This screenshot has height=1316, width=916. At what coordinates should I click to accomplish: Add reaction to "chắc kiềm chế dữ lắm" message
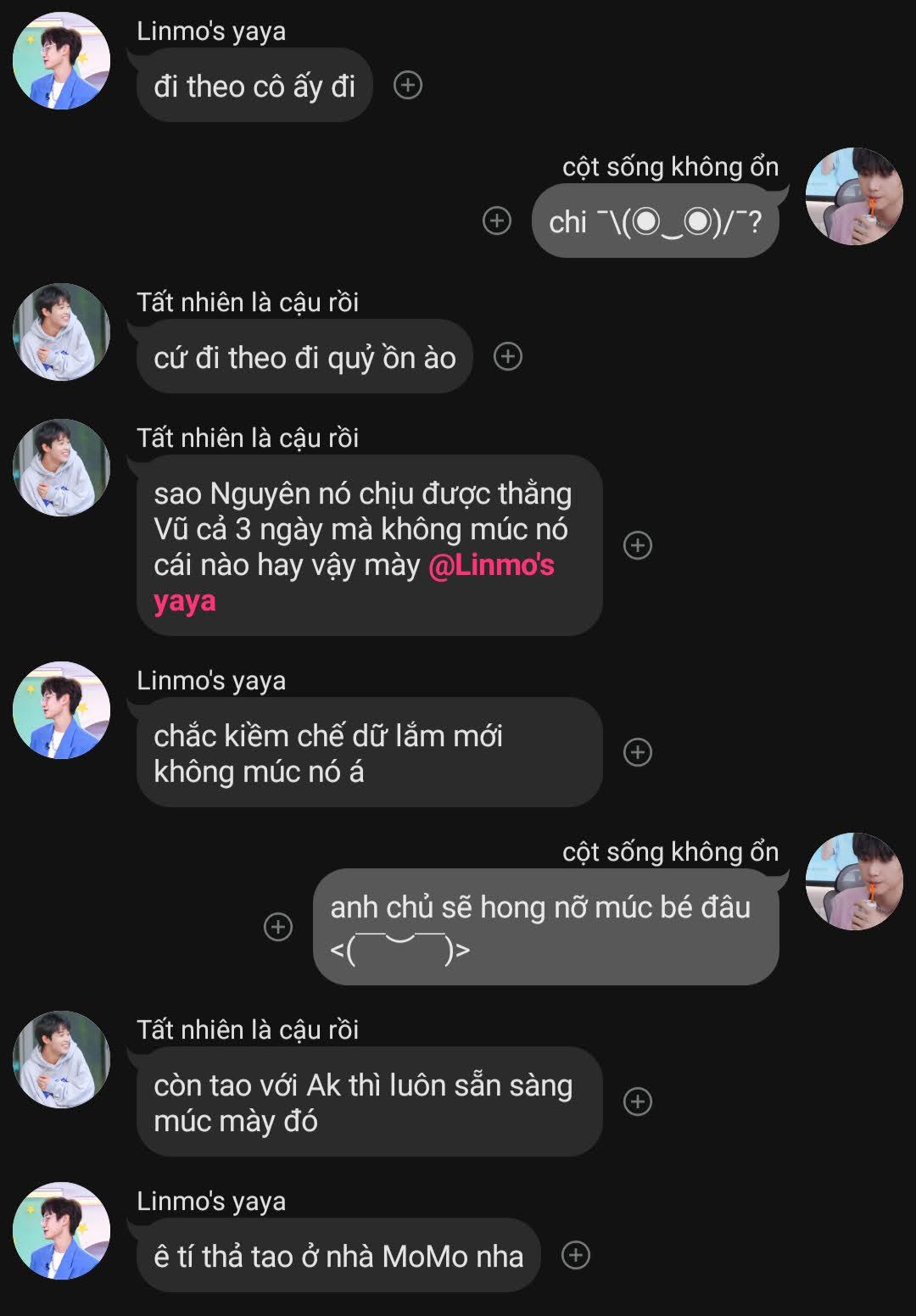[x=638, y=752]
